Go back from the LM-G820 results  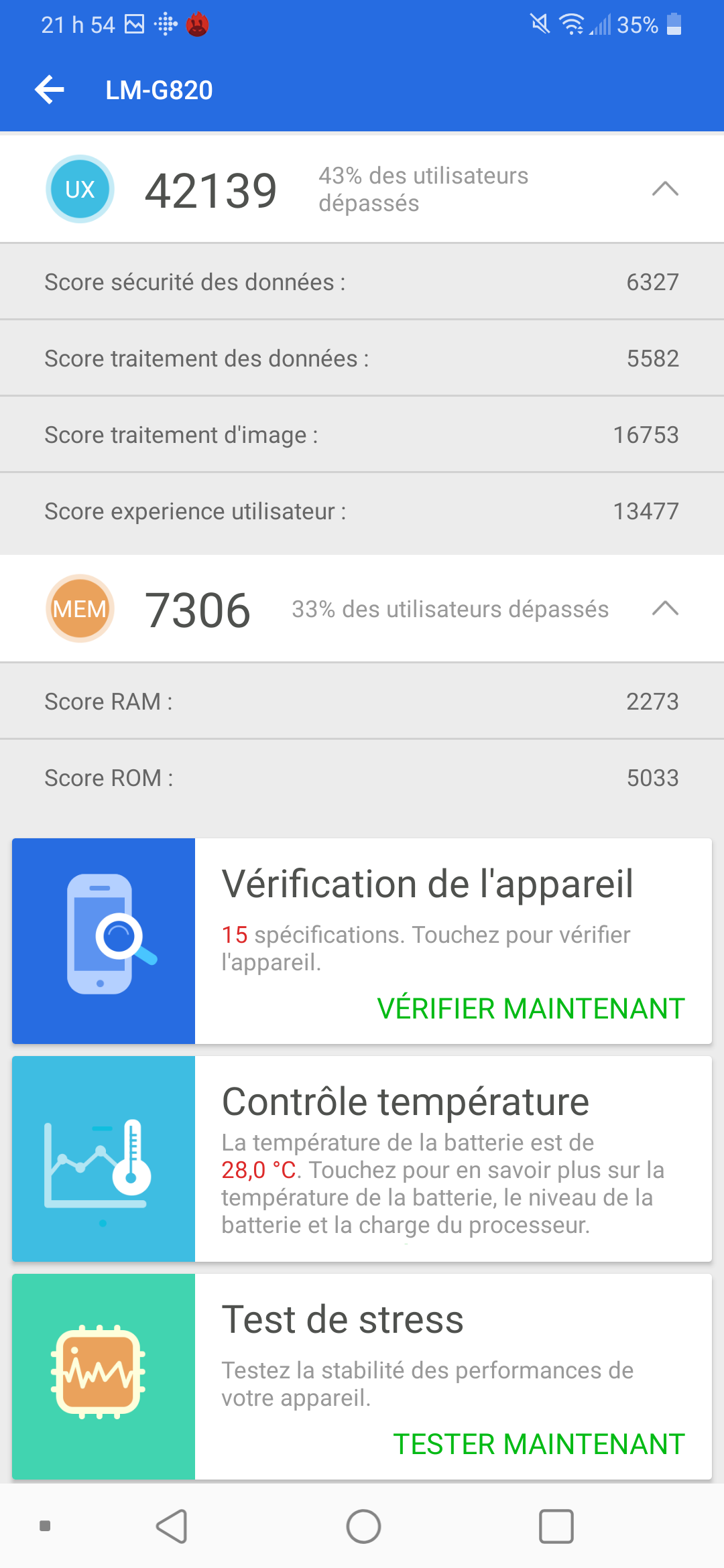50,90
